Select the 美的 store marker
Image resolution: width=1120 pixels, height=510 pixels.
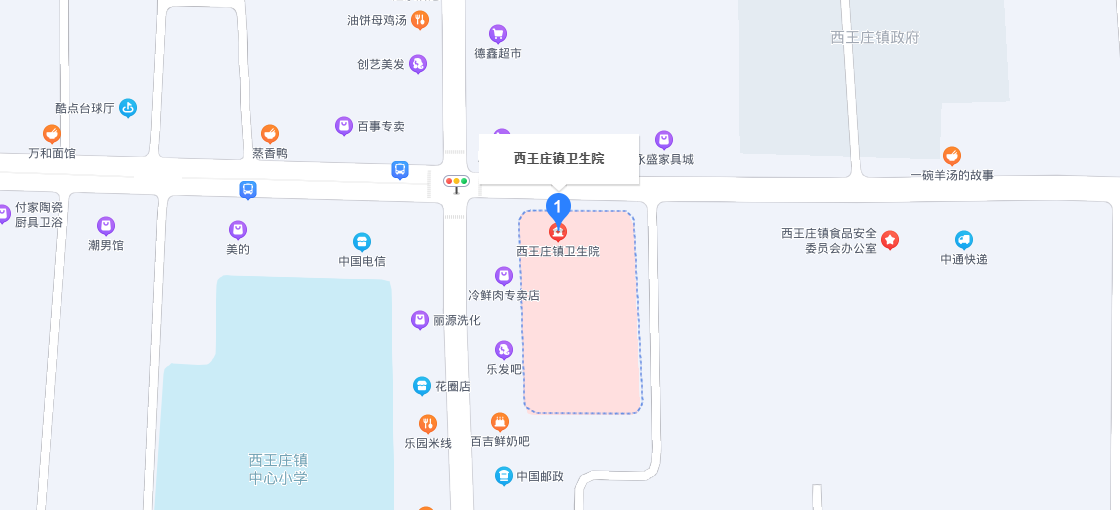click(x=238, y=230)
